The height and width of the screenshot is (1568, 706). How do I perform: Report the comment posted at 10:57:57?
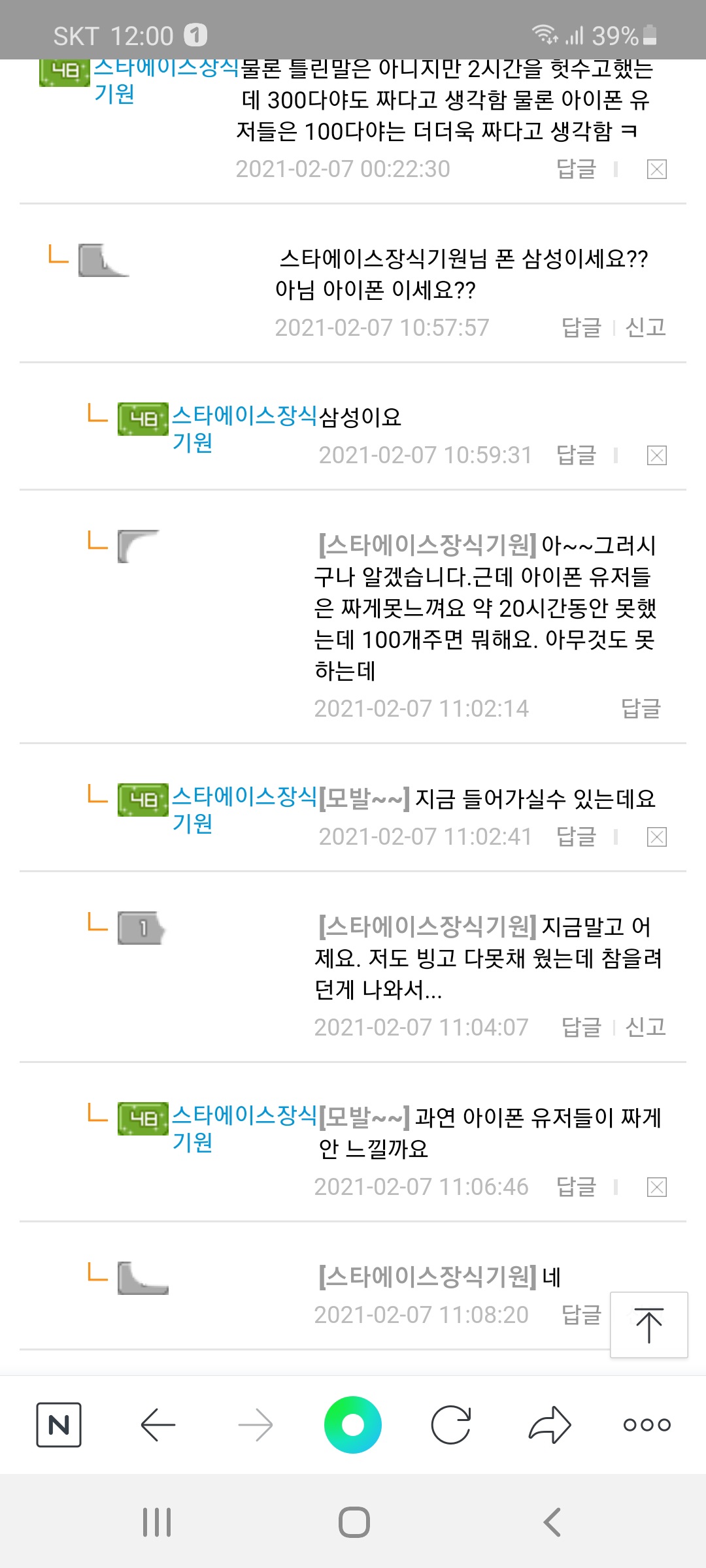pyautogui.click(x=645, y=327)
